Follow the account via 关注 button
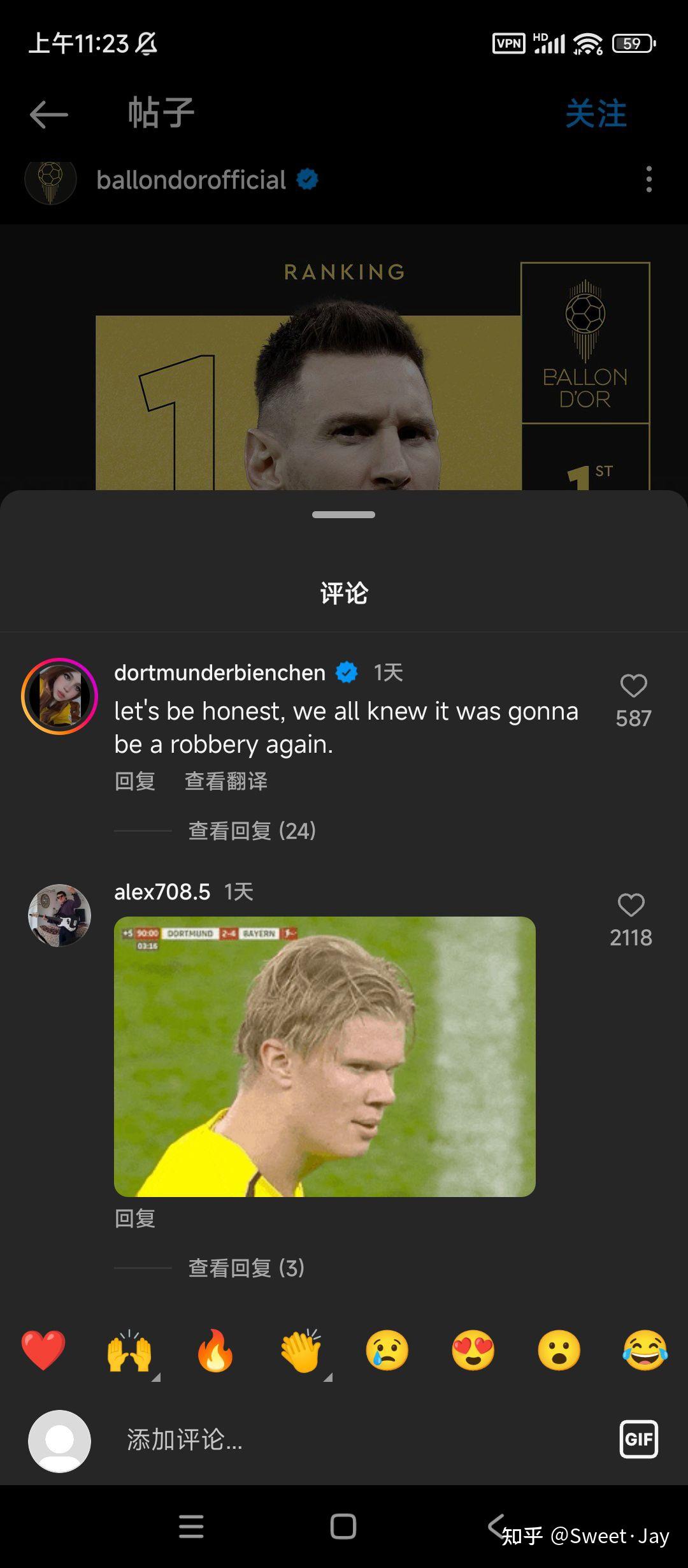688x1568 pixels. click(x=596, y=114)
